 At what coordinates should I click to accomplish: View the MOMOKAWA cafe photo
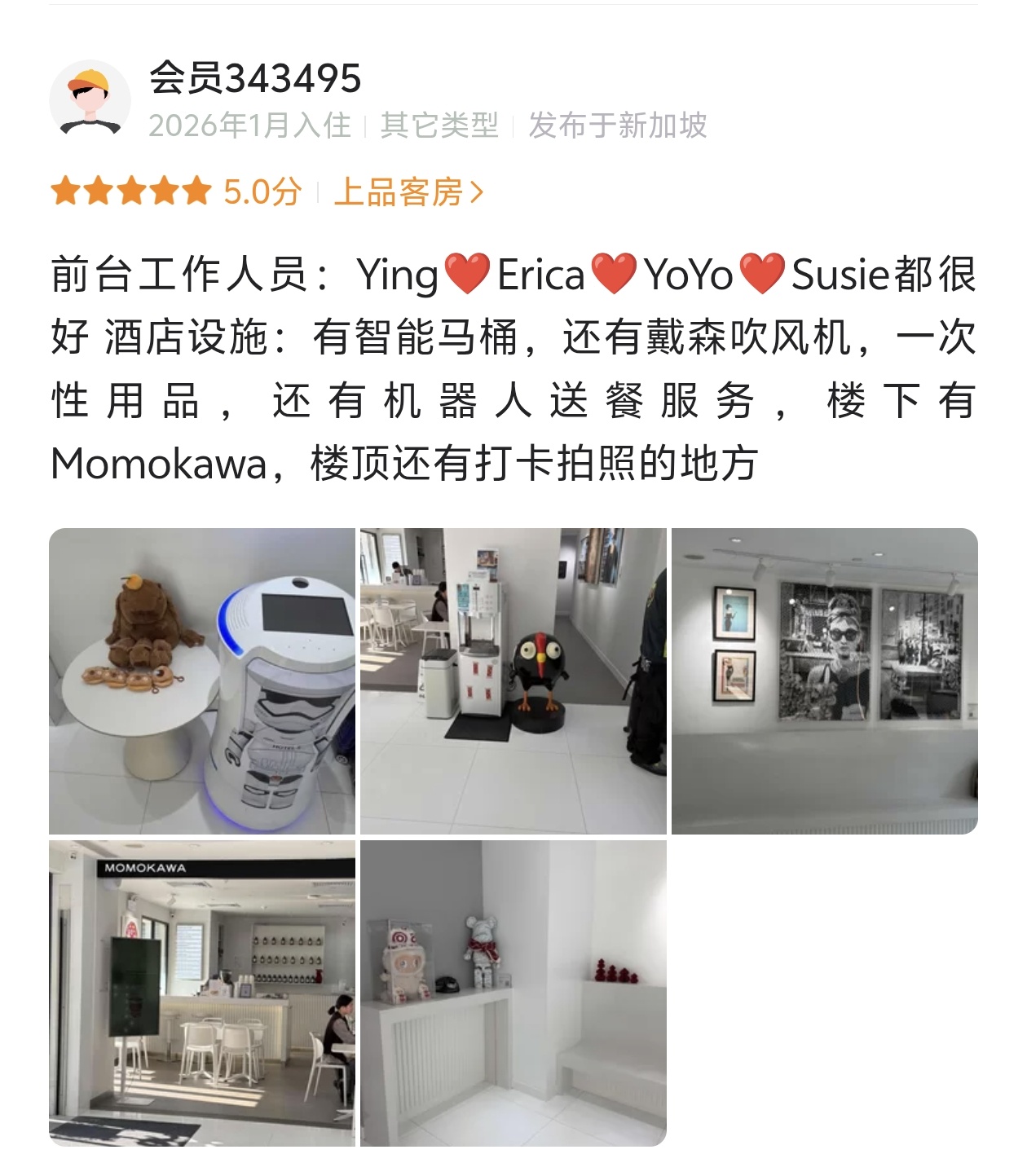click(x=202, y=993)
